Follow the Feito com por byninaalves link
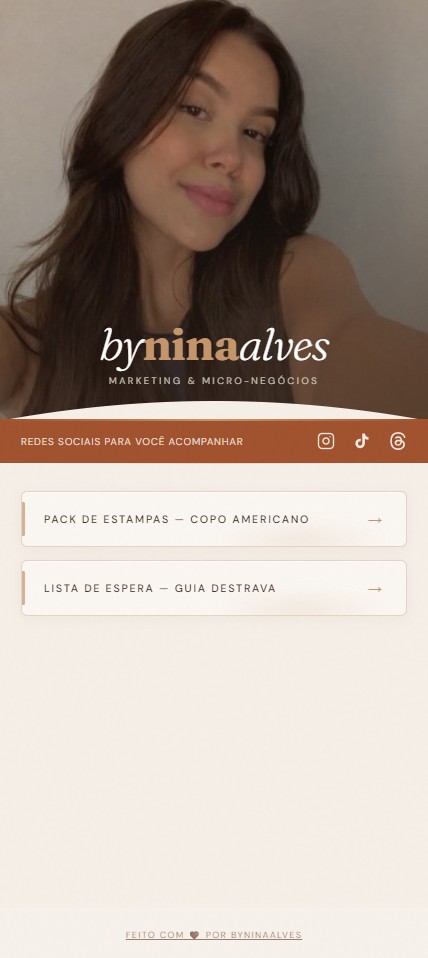The width and height of the screenshot is (428, 958). tap(214, 935)
